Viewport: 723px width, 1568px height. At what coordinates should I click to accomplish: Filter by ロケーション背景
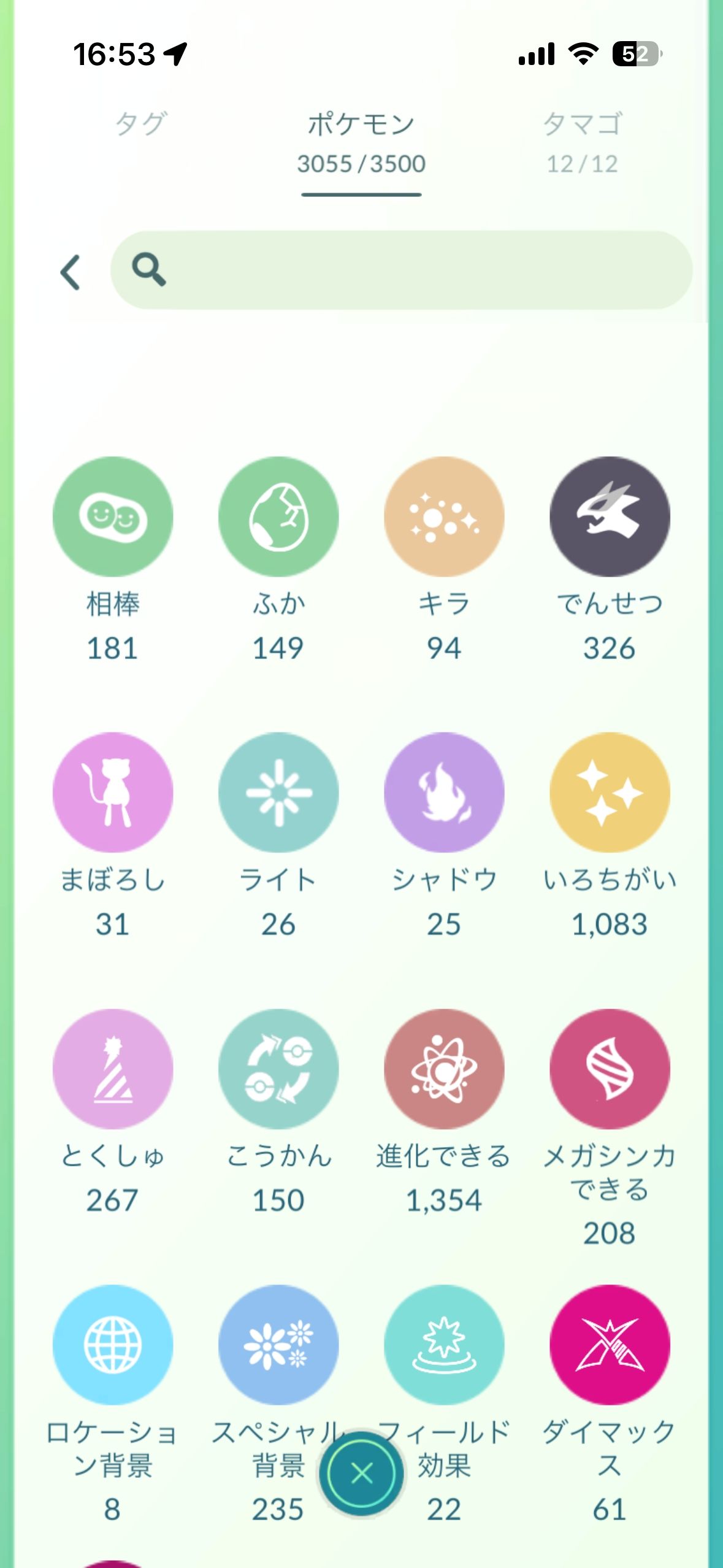pos(113,1345)
